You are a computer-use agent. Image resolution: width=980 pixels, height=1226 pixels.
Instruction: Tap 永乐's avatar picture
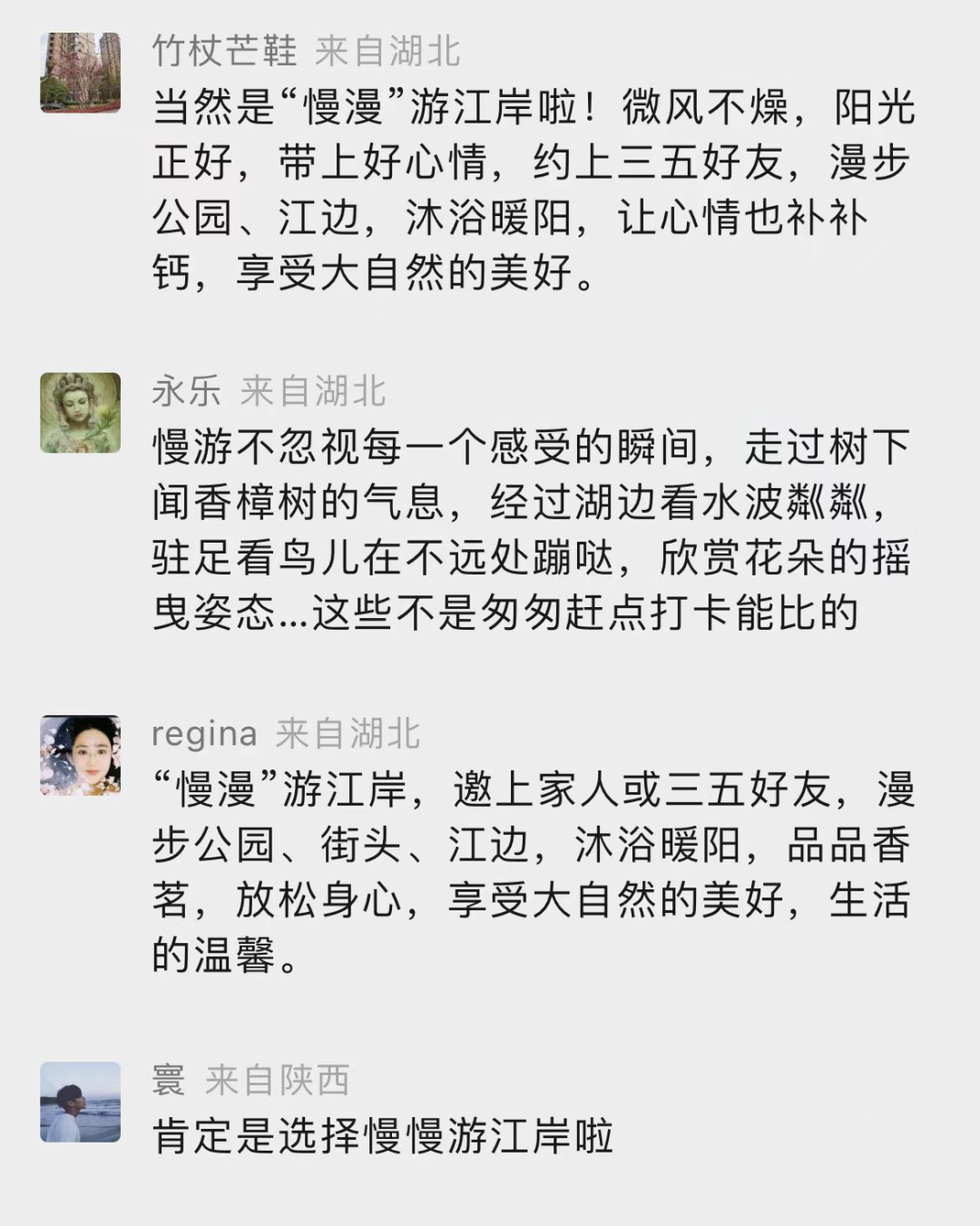81,413
